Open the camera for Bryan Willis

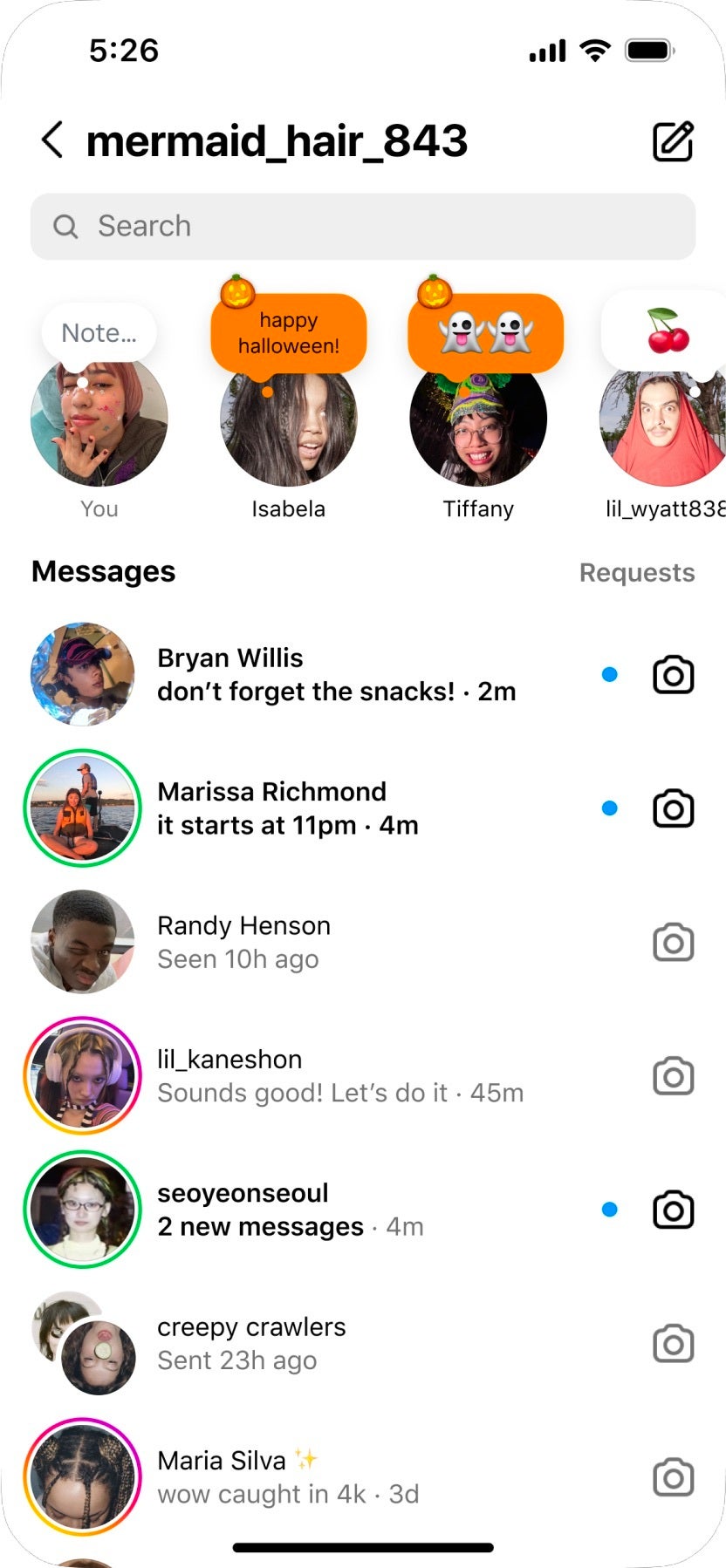point(673,675)
